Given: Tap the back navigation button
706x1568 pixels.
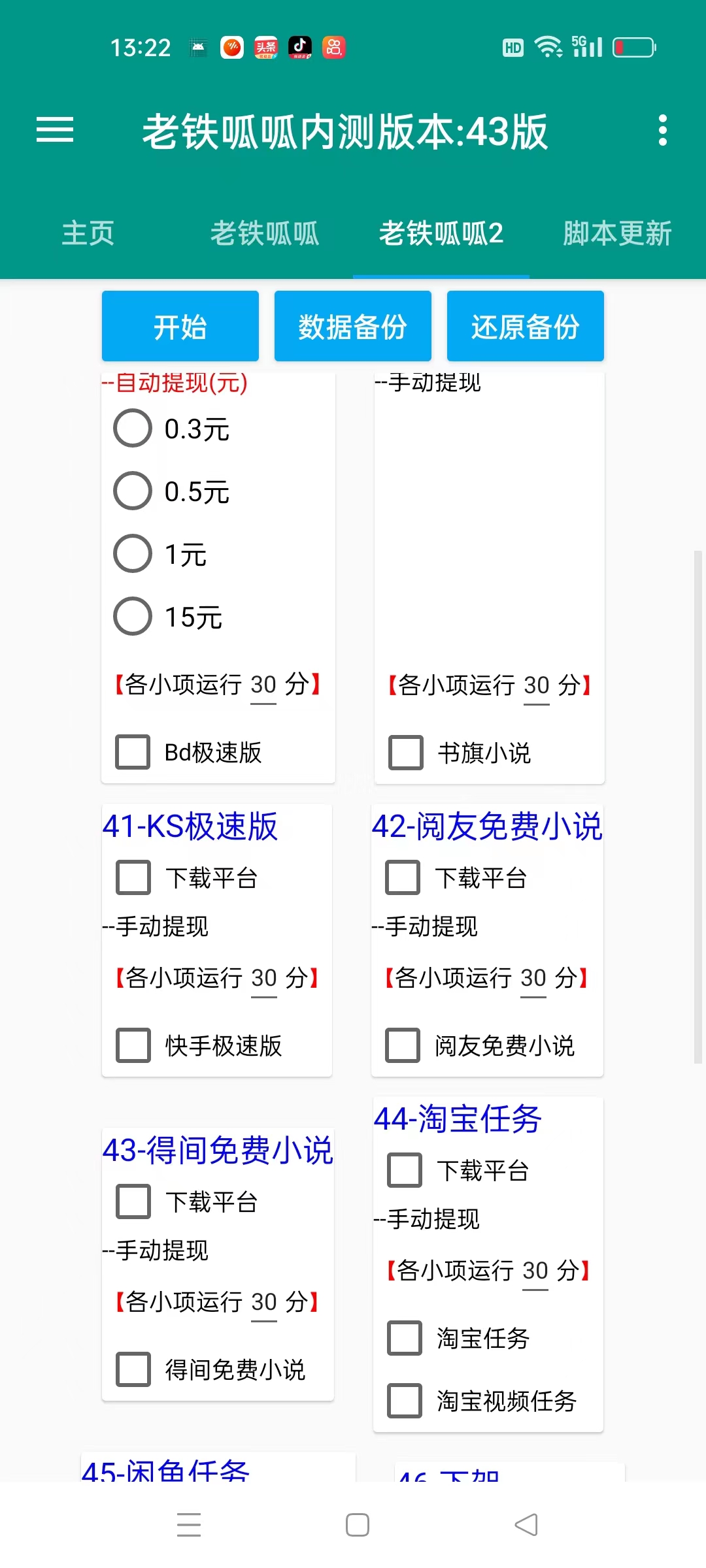Looking at the screenshot, I should click(x=526, y=1523).
